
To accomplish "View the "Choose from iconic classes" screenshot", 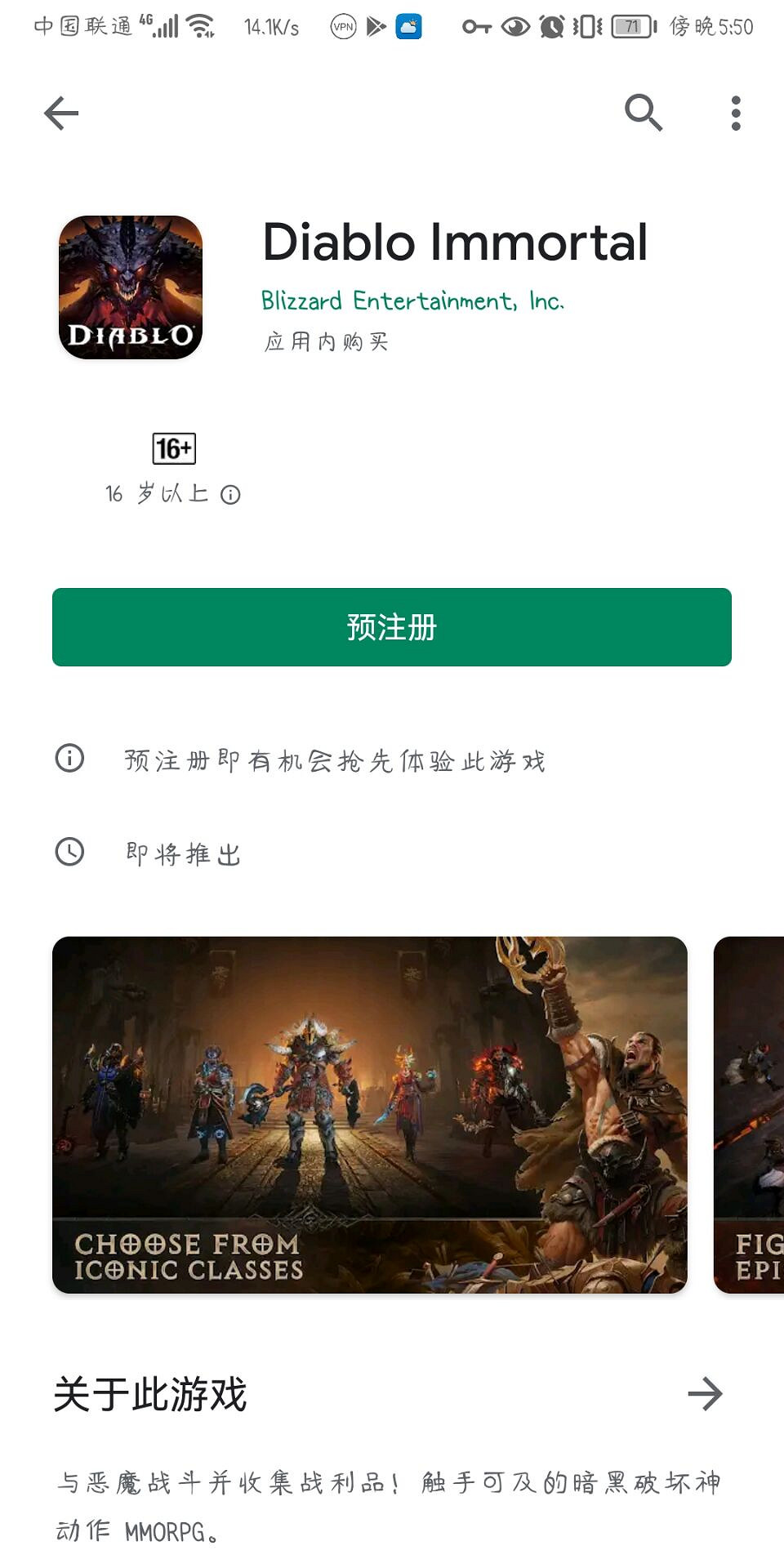I will (369, 1115).
